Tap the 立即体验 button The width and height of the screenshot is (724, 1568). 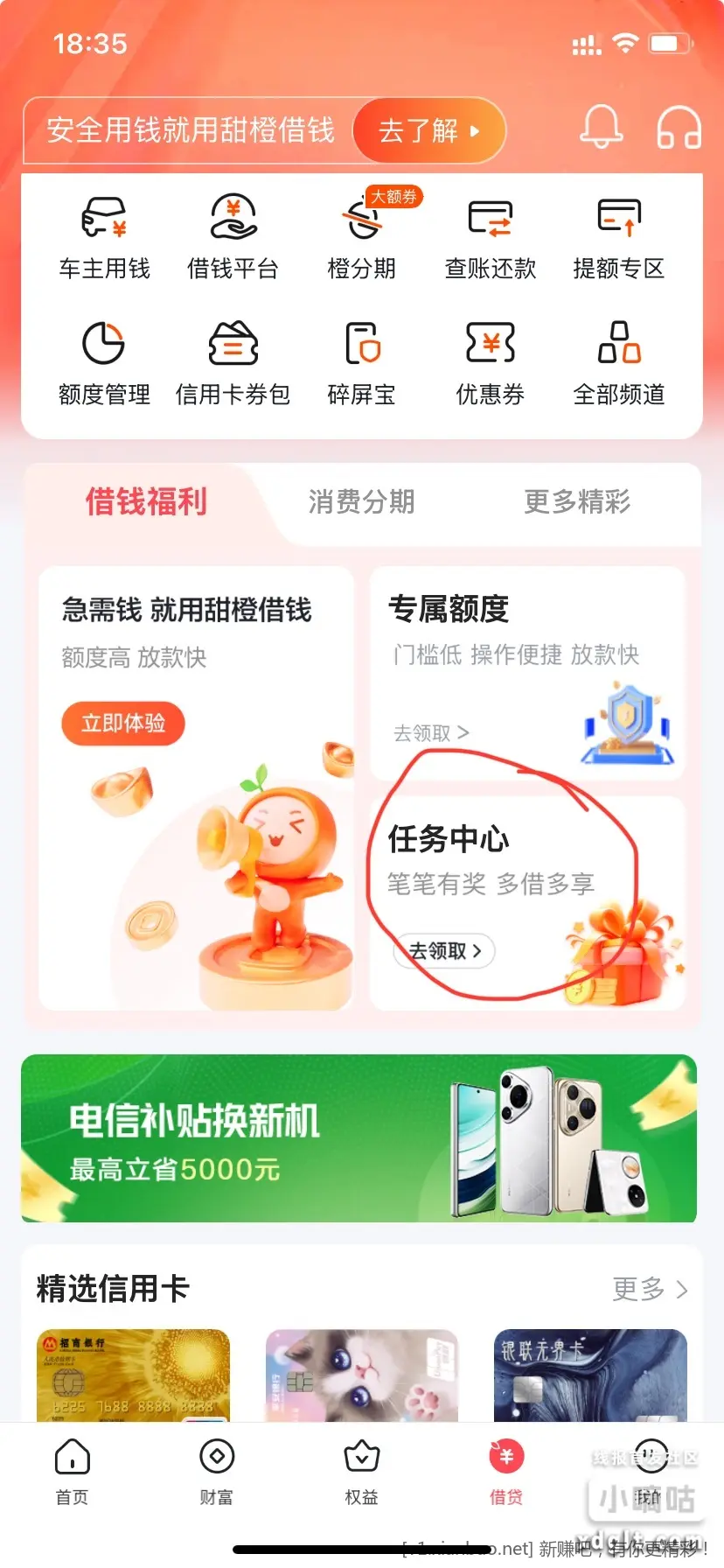123,724
